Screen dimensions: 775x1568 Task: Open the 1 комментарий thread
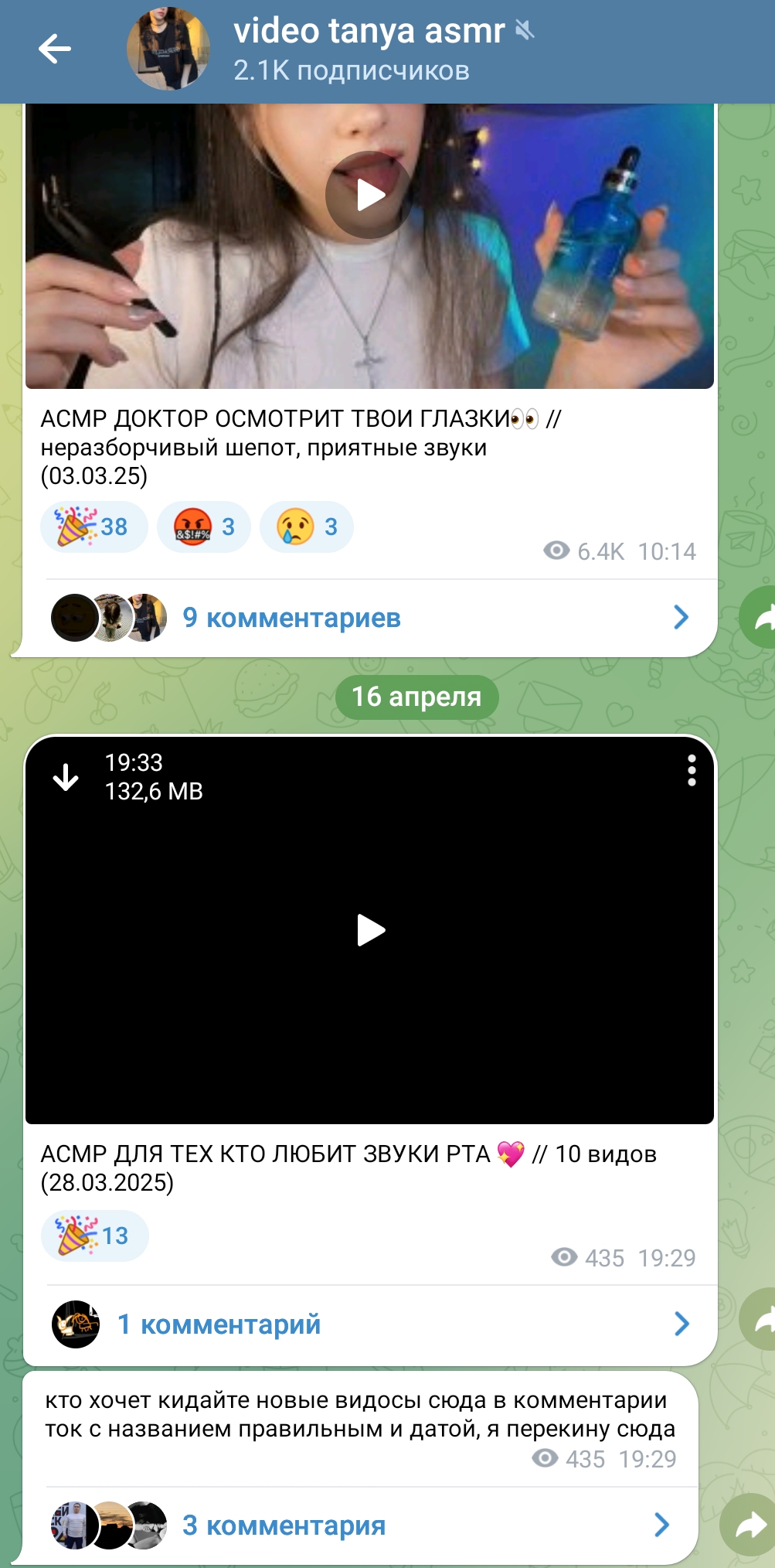click(x=370, y=1324)
